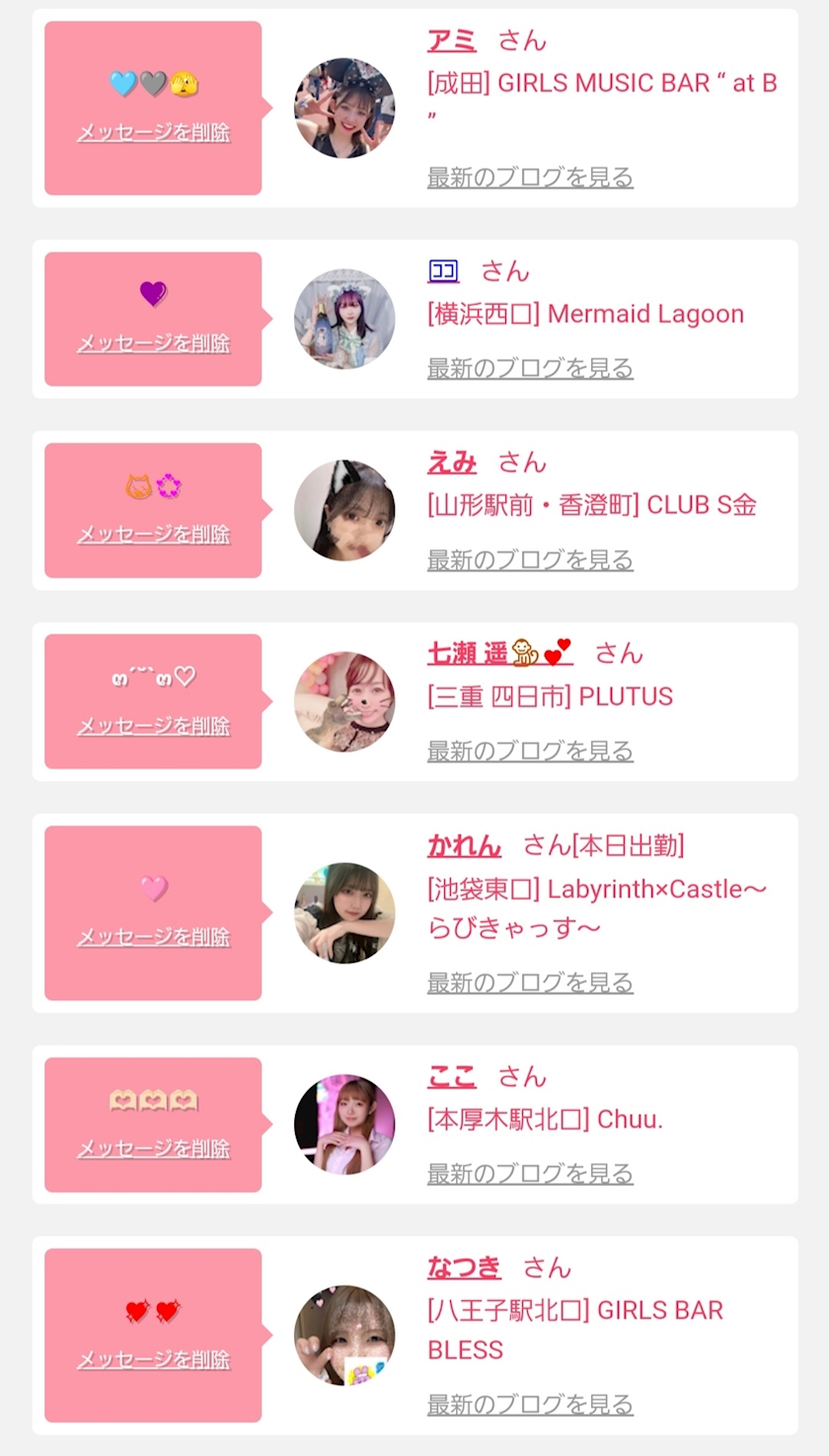
Task: Delete the message sent to アミ
Action: [153, 132]
